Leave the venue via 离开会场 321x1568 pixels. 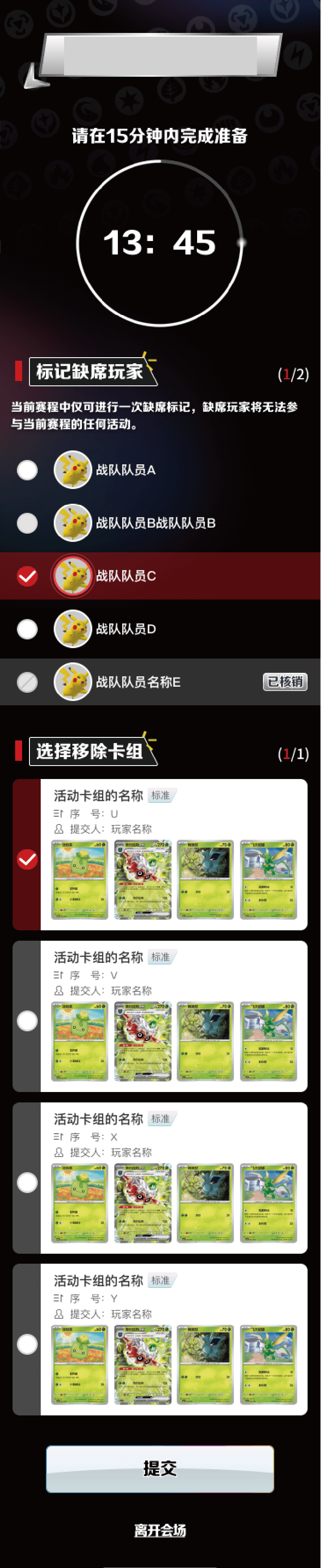160,1530
